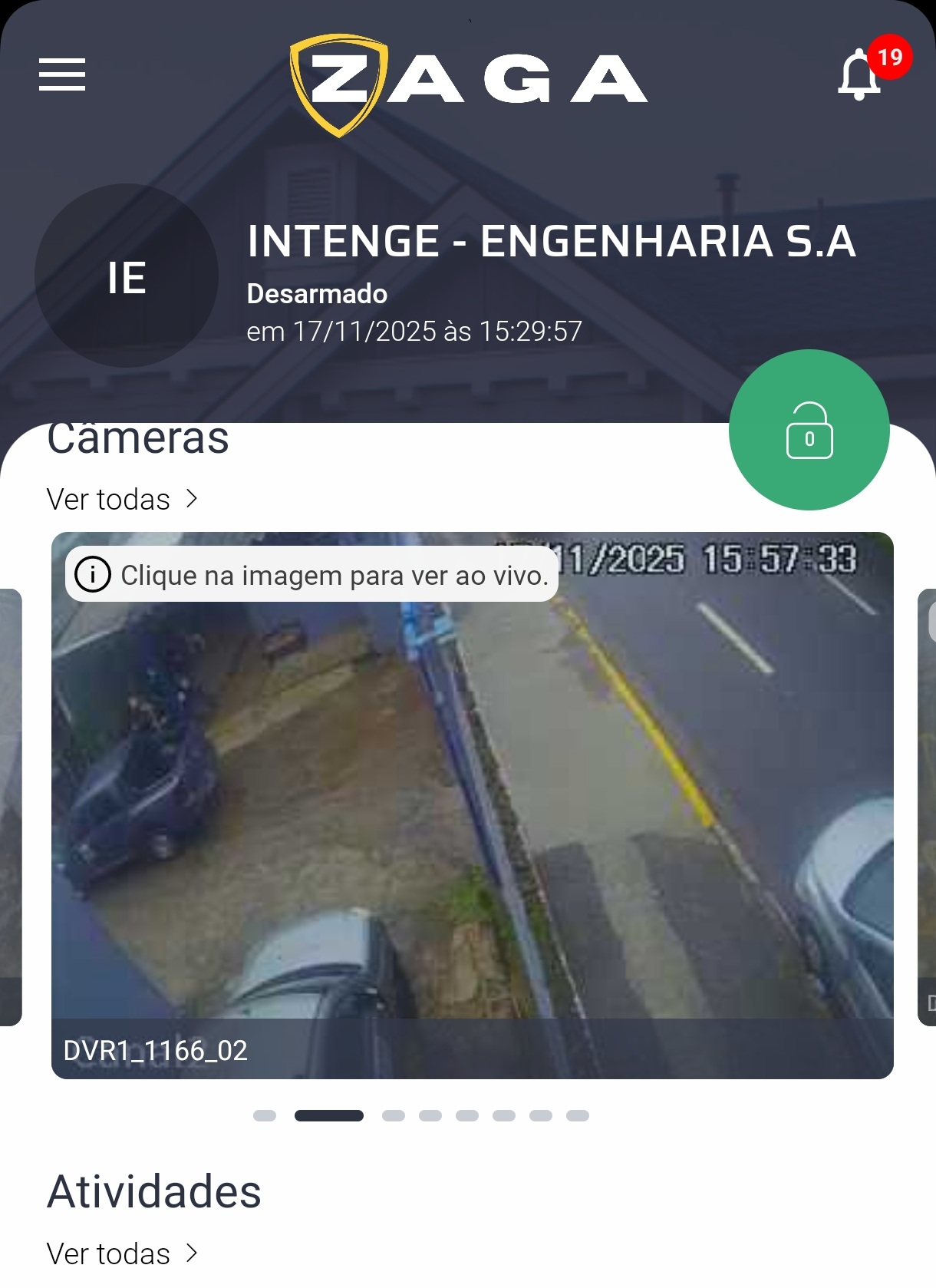View the 19 unread notifications badge
This screenshot has height=1288, width=936.
[x=890, y=55]
